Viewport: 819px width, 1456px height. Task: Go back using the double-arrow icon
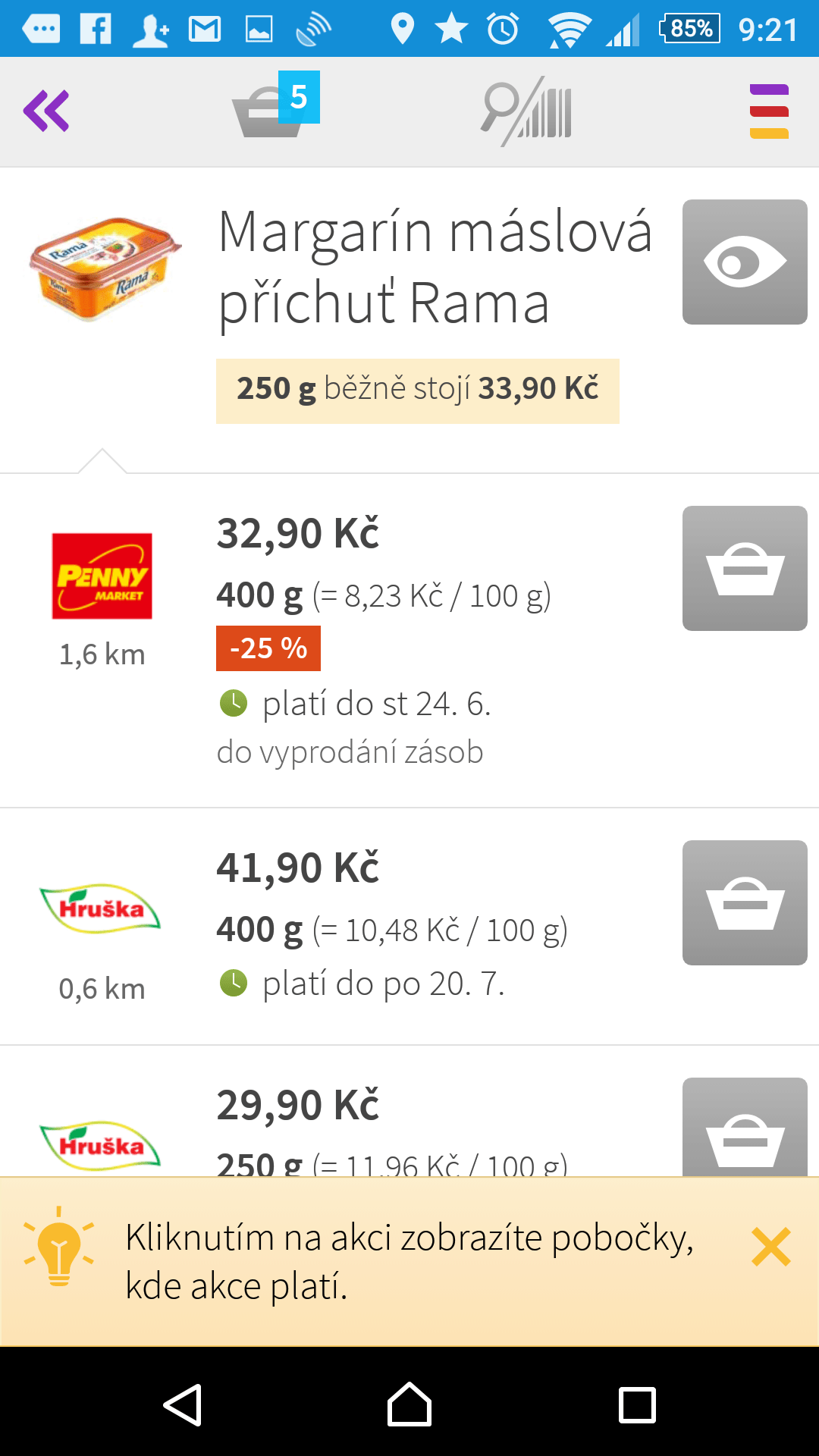[x=46, y=111]
